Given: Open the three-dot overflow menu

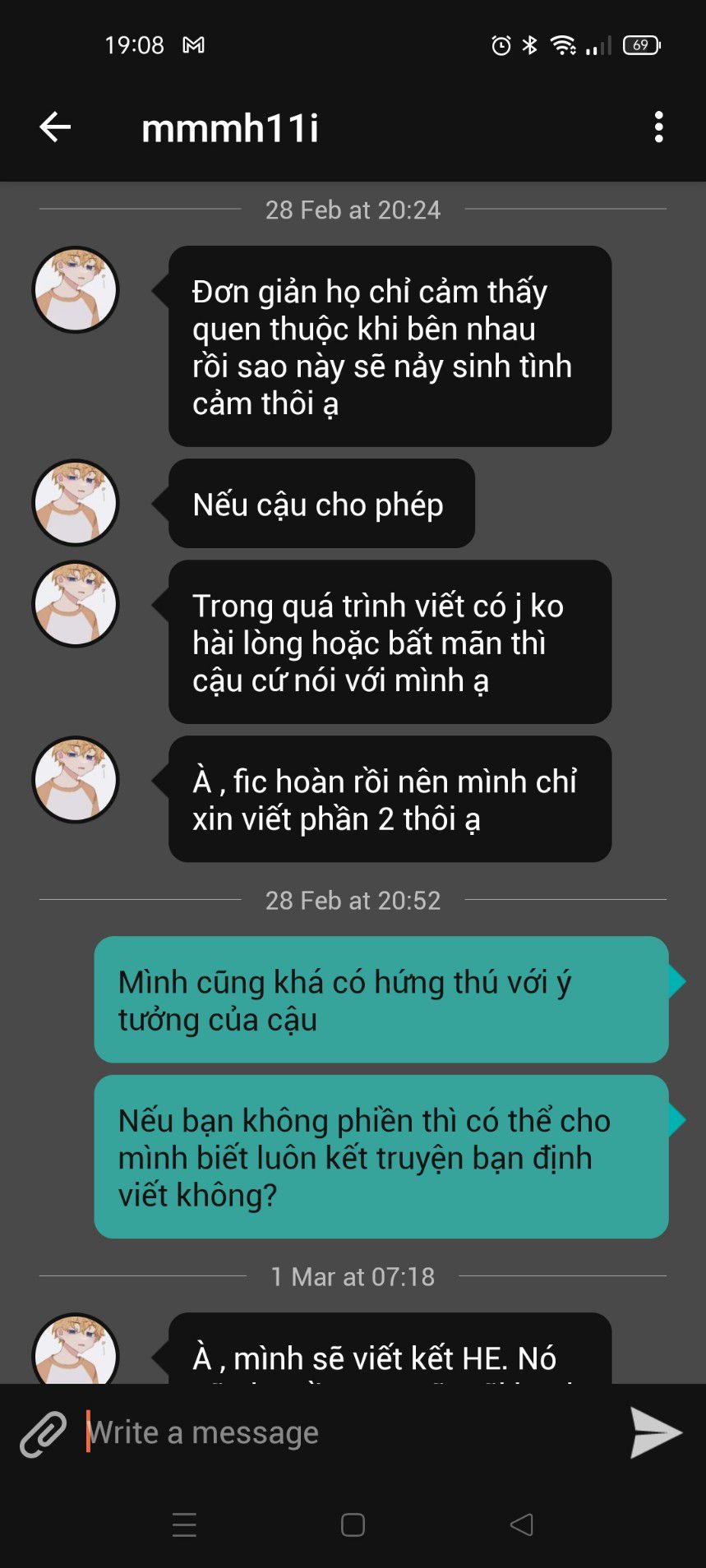Looking at the screenshot, I should 658,127.
